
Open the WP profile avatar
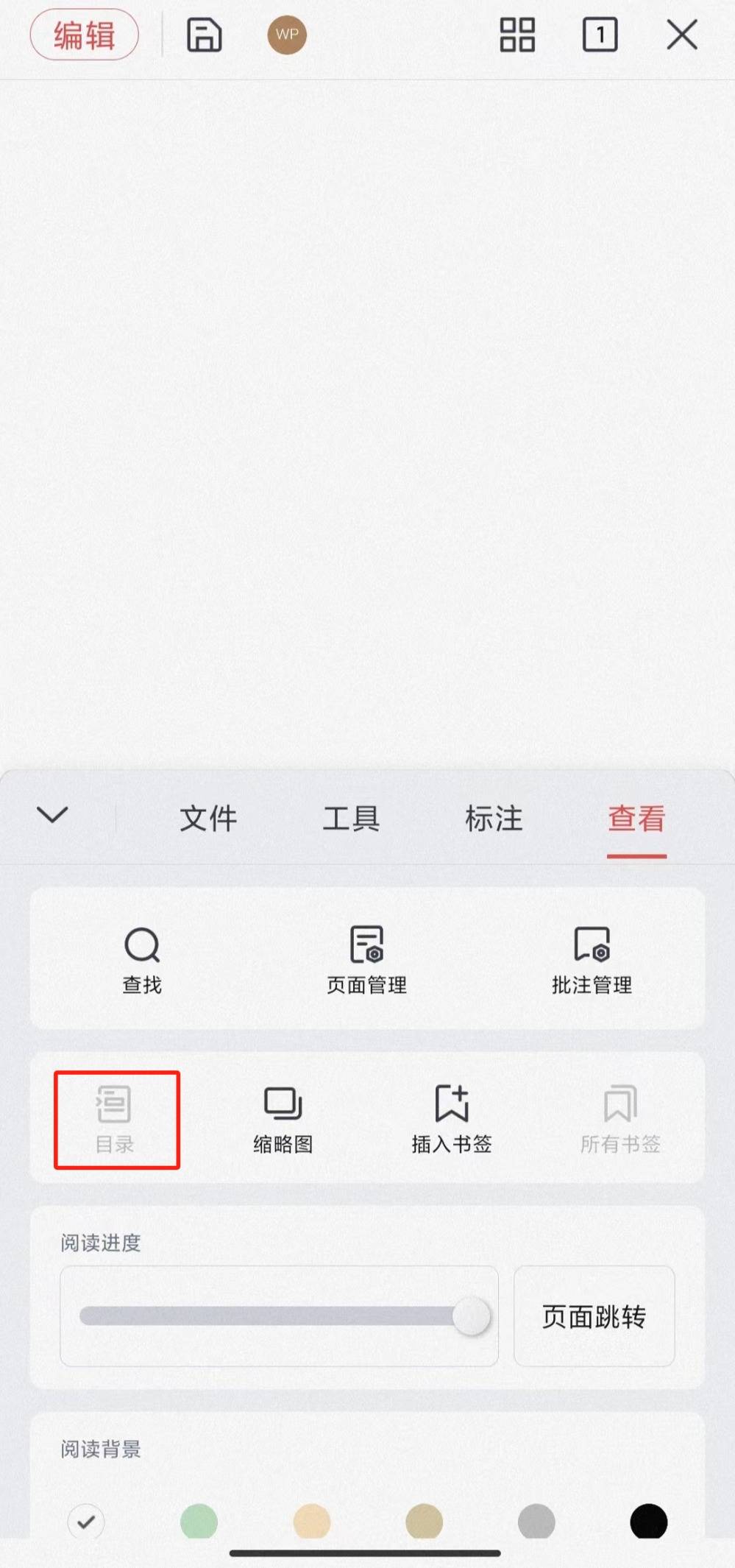coord(287,35)
